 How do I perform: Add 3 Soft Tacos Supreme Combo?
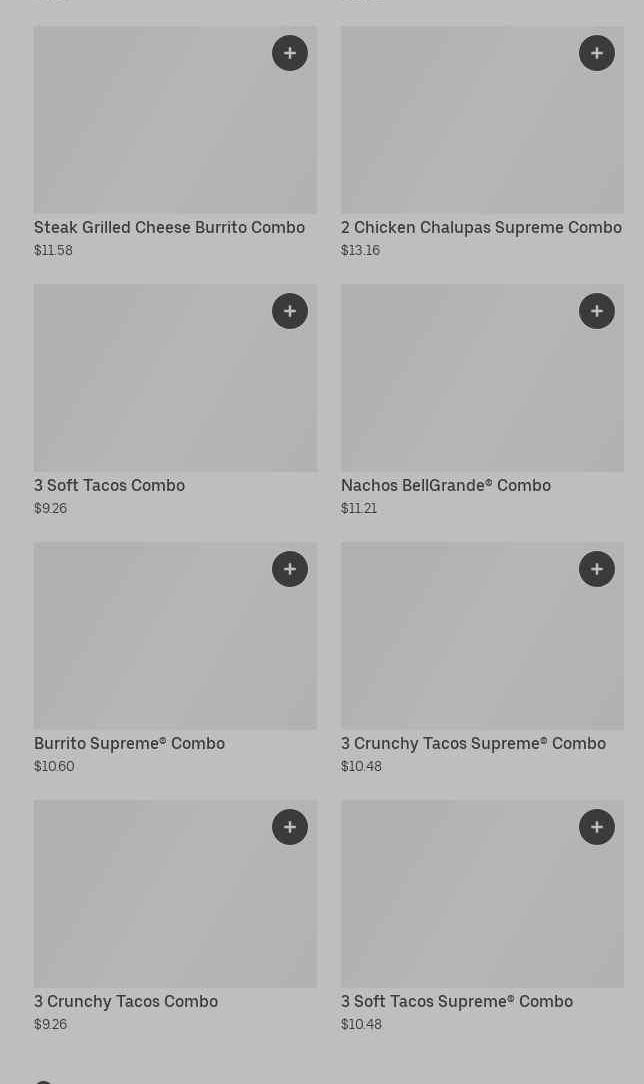click(x=597, y=827)
